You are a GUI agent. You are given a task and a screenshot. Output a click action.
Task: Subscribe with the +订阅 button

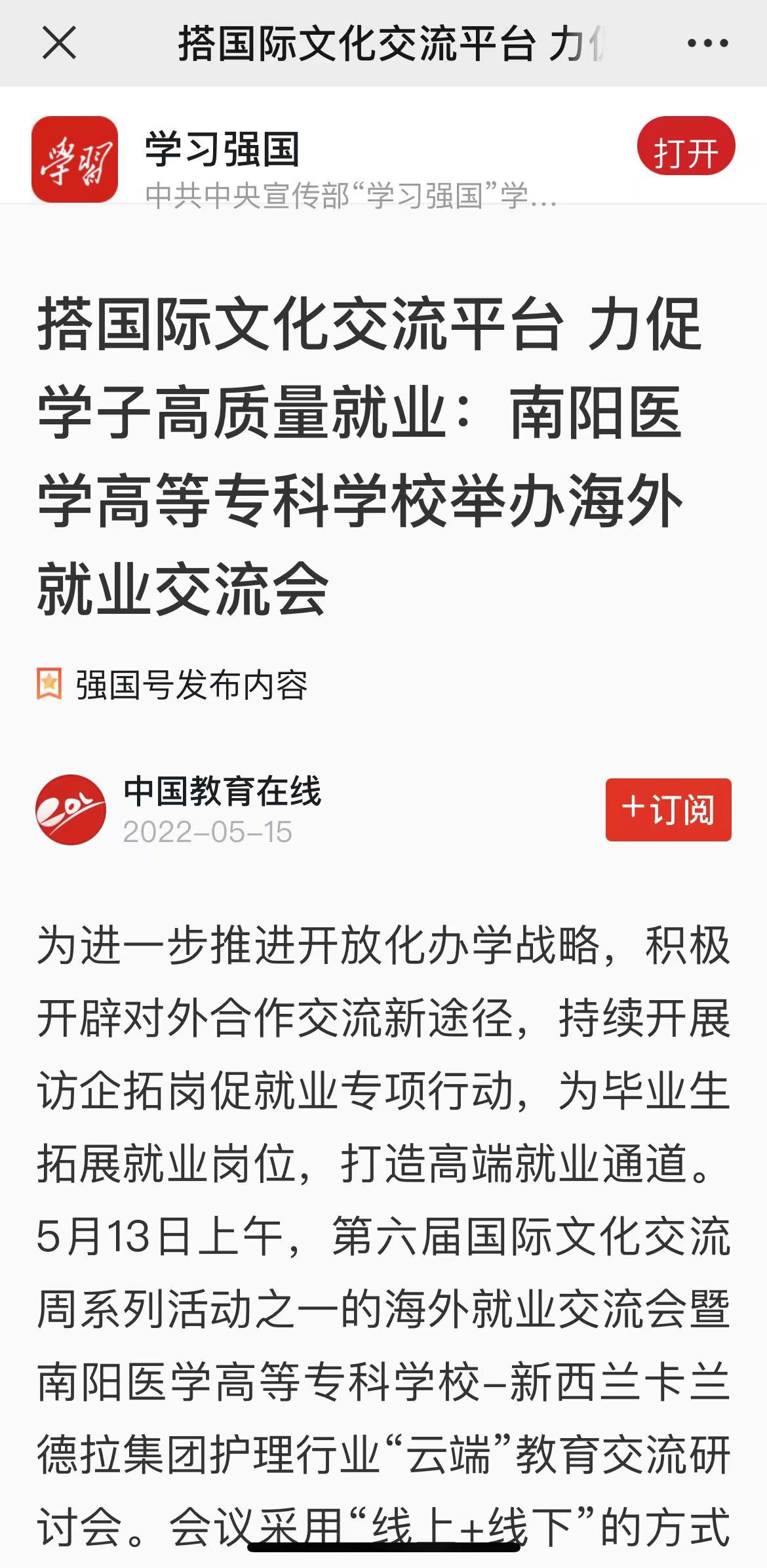pyautogui.click(x=667, y=809)
